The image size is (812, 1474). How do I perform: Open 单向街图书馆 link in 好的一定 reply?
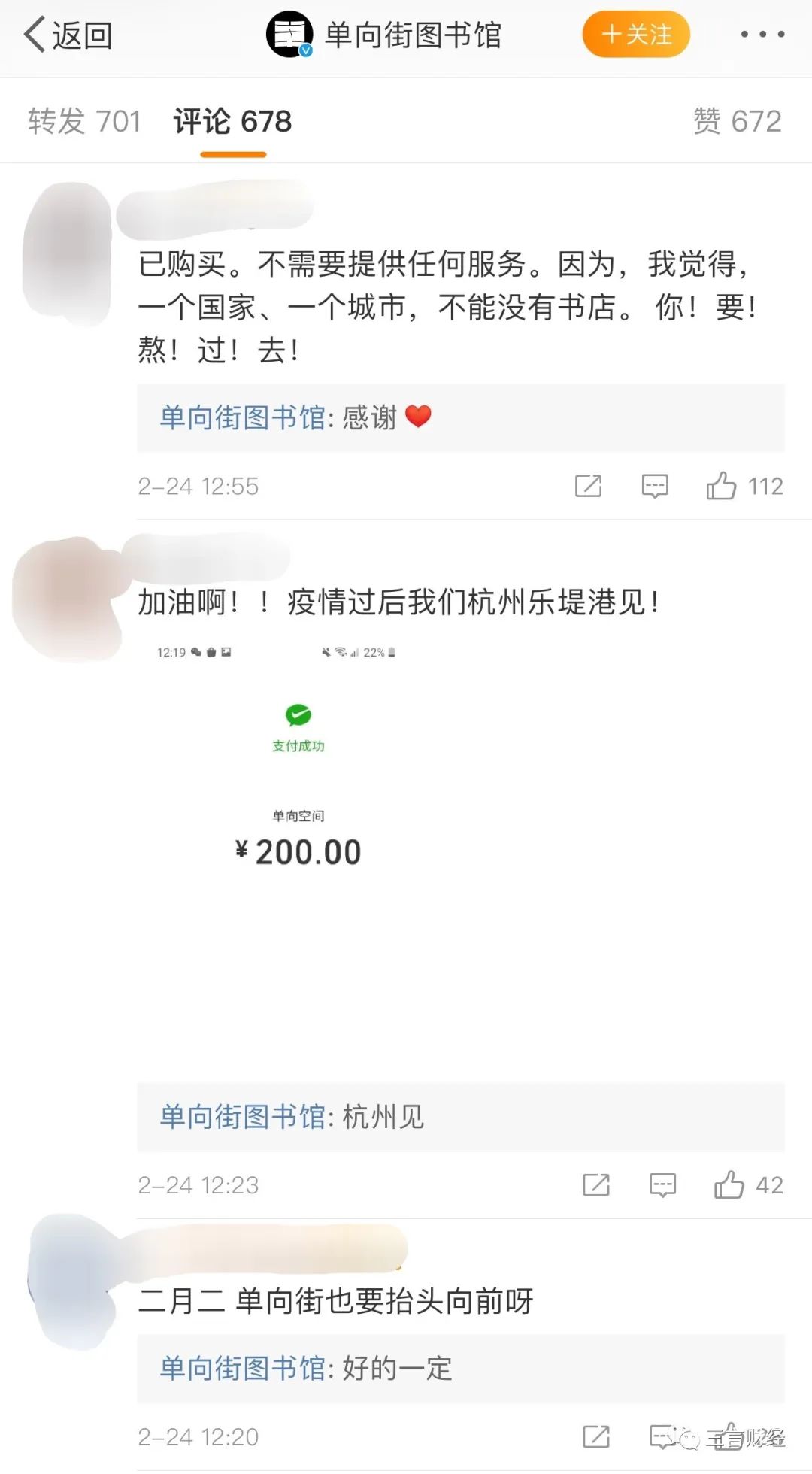pyautogui.click(x=242, y=1368)
